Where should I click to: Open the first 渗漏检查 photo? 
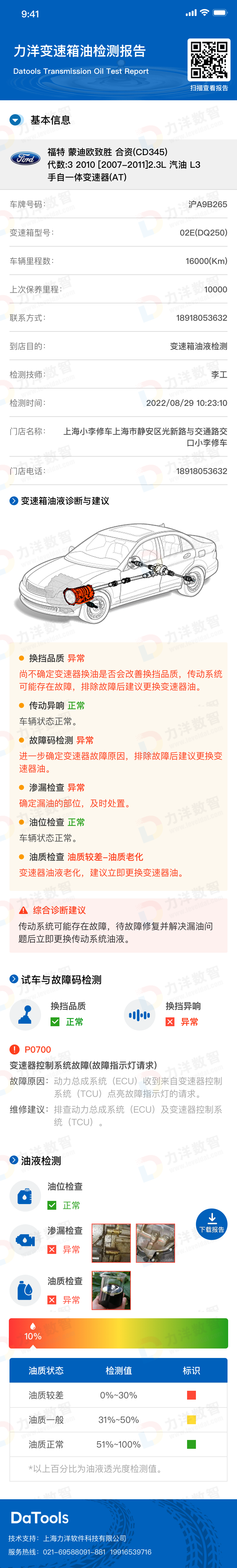point(111,1242)
